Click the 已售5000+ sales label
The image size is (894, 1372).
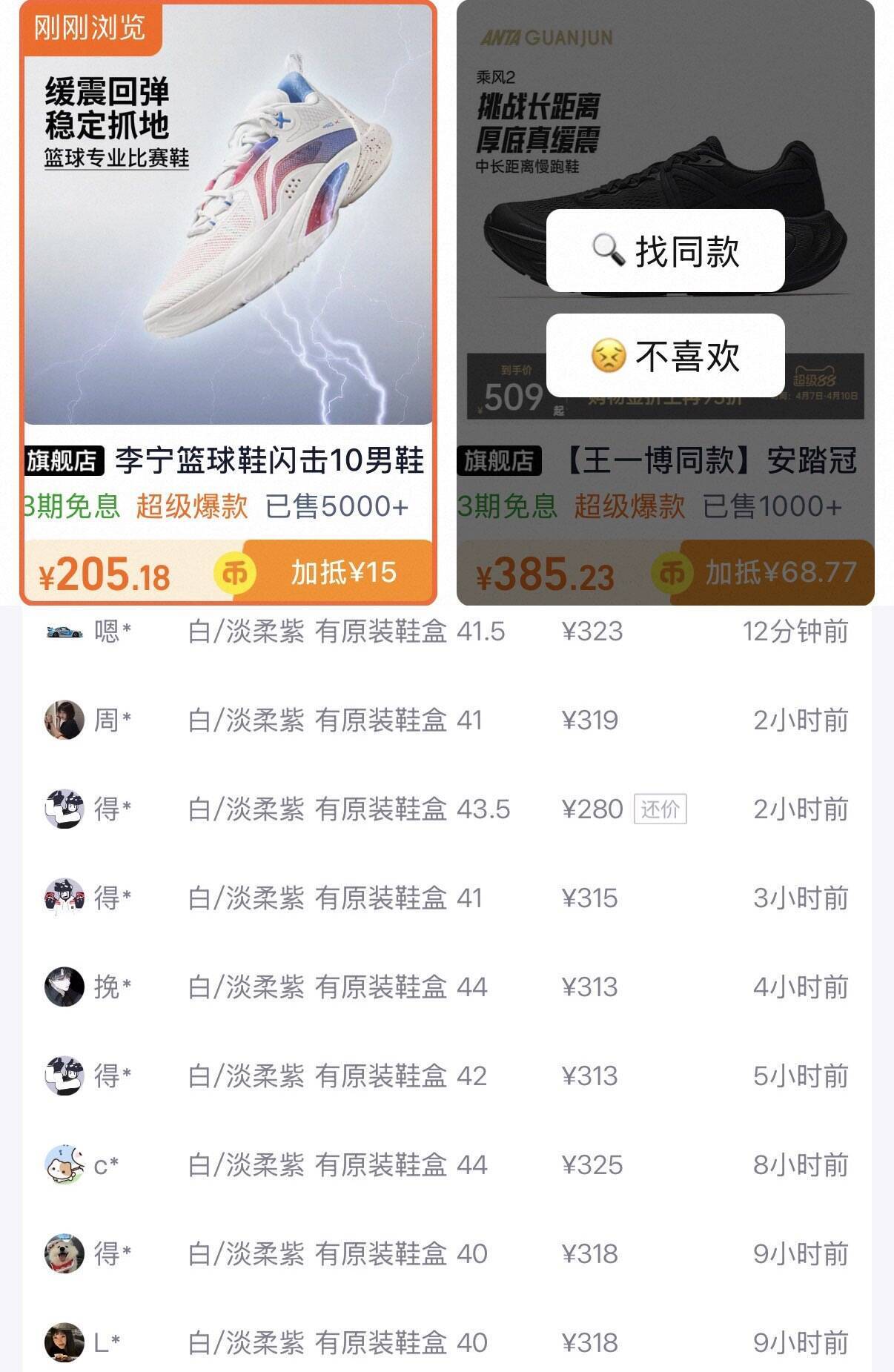[x=335, y=508]
